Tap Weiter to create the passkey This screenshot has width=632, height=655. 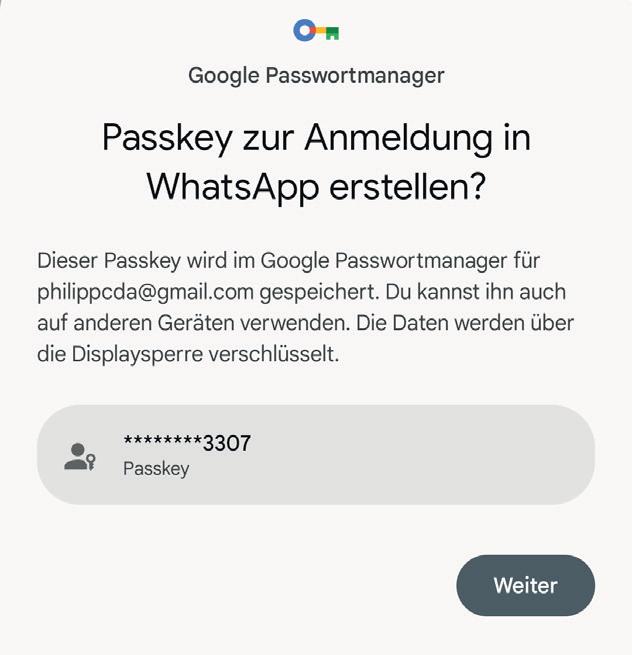[x=525, y=585]
